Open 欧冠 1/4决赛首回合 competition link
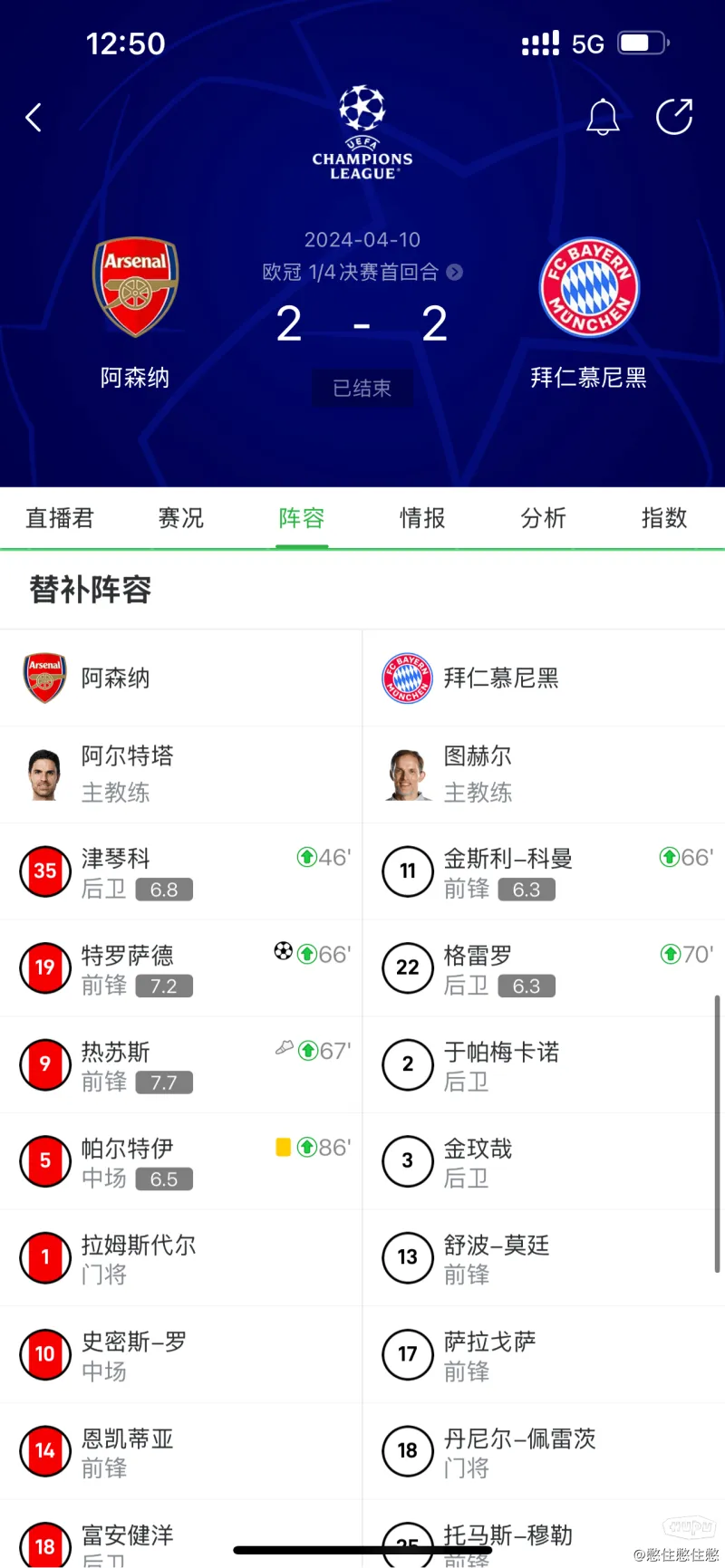725x1568 pixels. pos(362,272)
